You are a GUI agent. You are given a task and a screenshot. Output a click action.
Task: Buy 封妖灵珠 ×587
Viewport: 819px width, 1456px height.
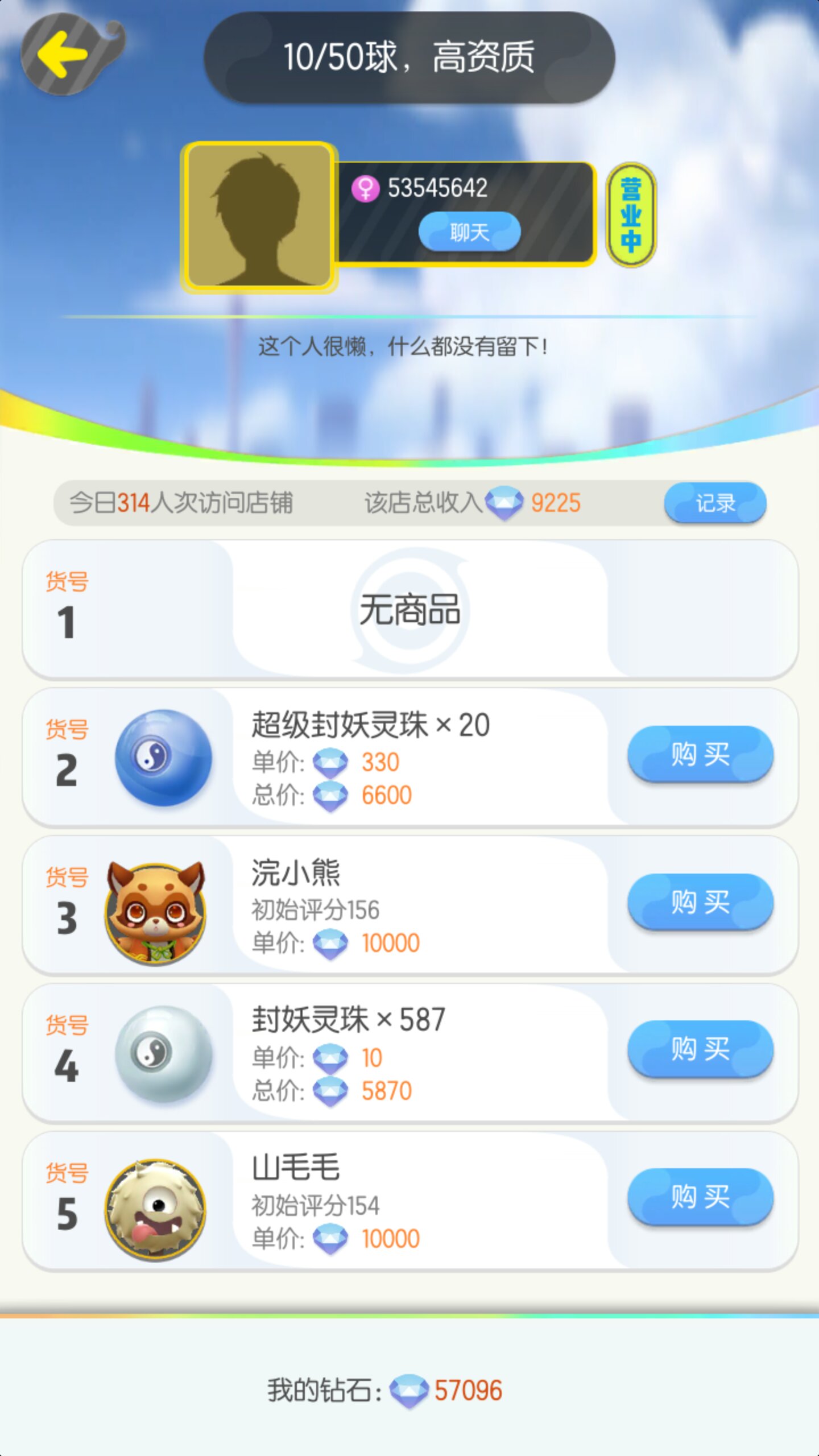(x=700, y=1049)
